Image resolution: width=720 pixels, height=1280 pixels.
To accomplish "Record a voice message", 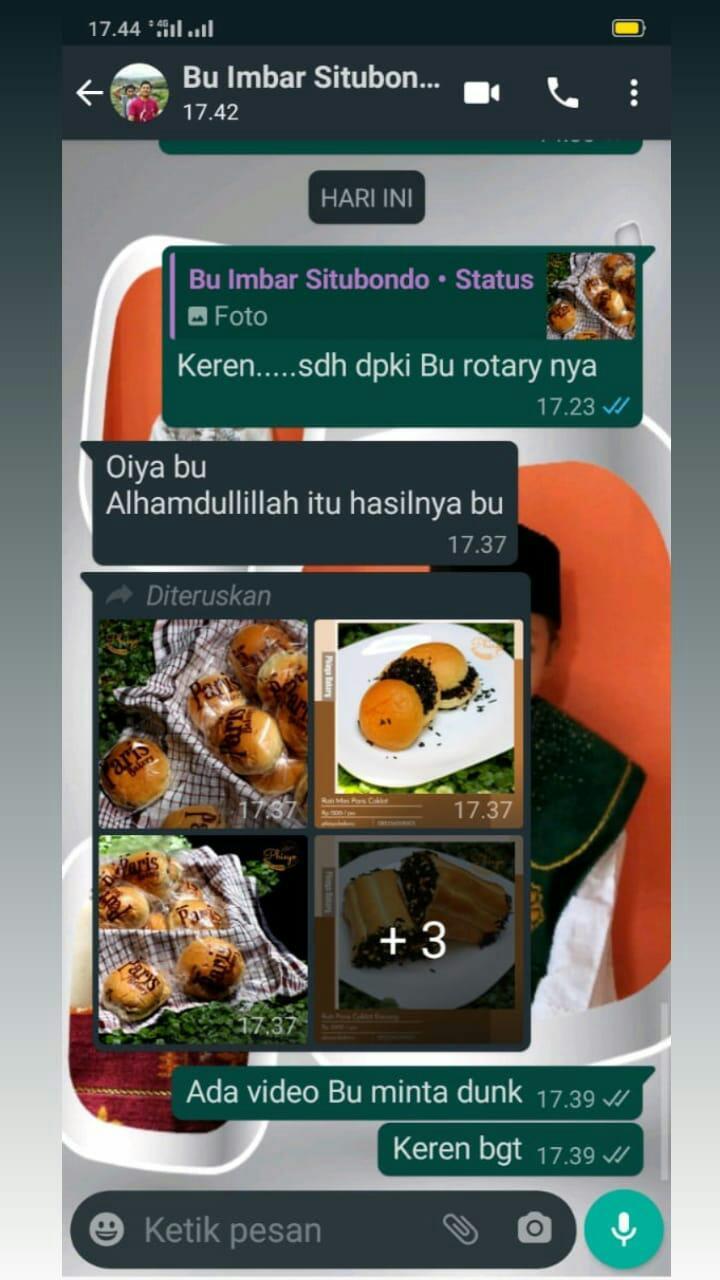I will point(624,1229).
